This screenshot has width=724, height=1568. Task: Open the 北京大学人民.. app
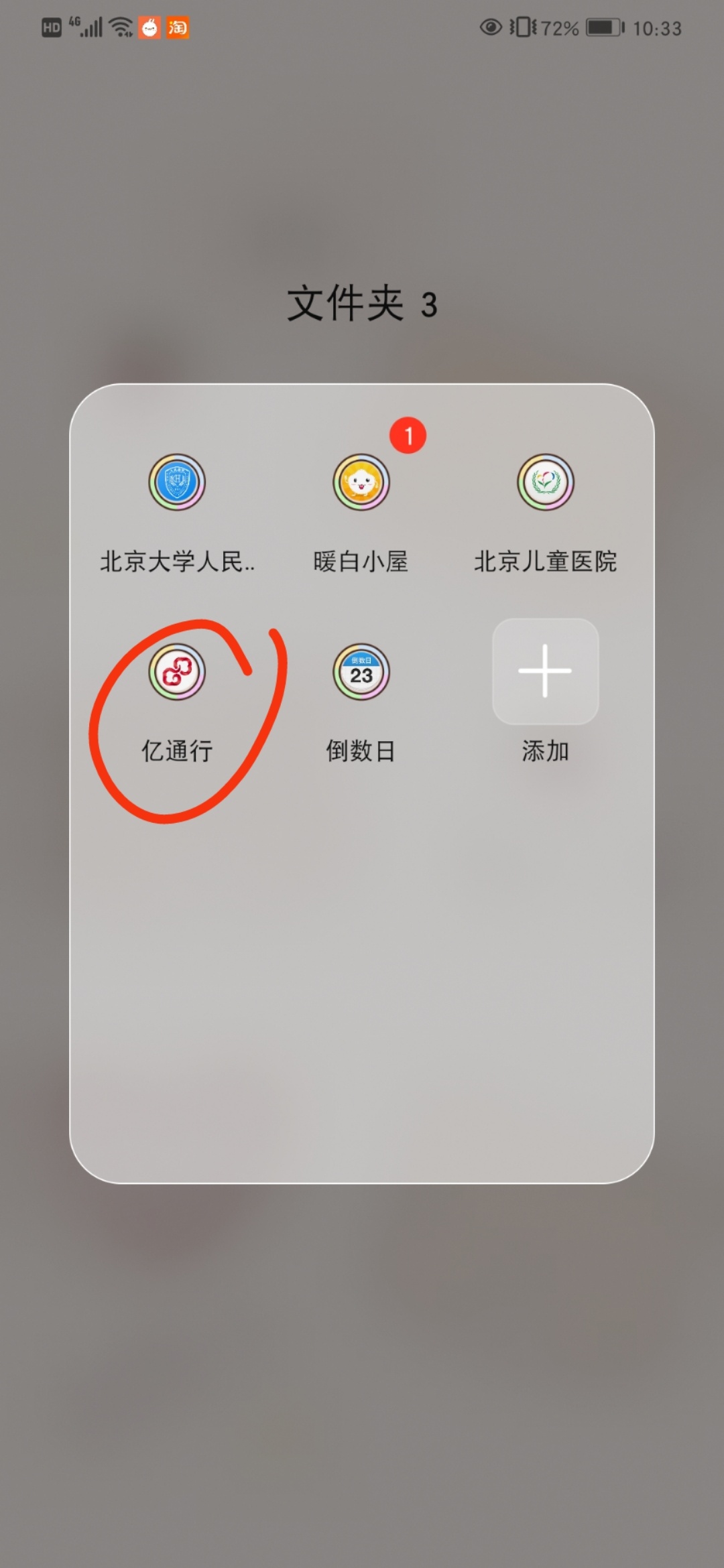[x=177, y=482]
